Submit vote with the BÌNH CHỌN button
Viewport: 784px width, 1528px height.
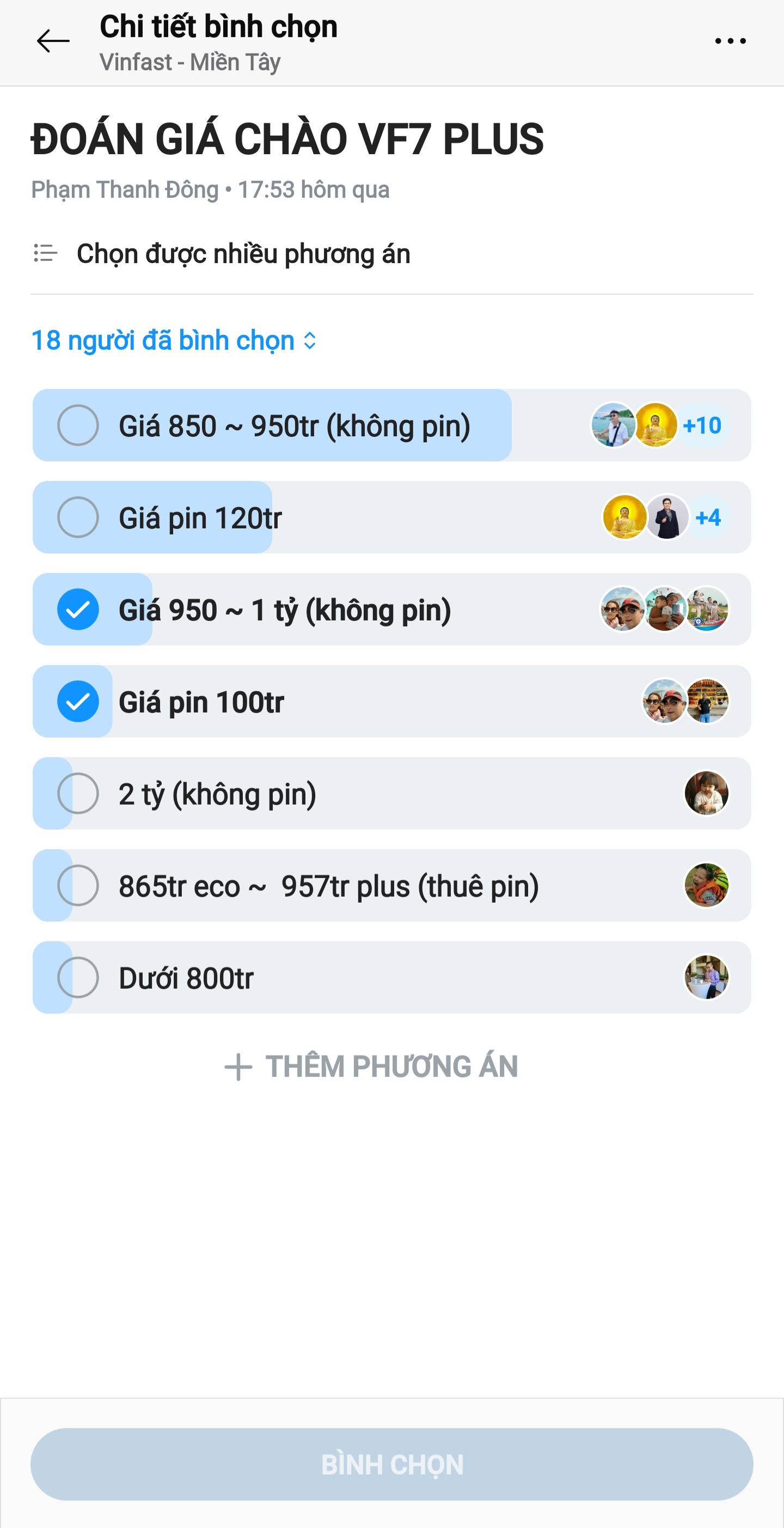[391, 1464]
